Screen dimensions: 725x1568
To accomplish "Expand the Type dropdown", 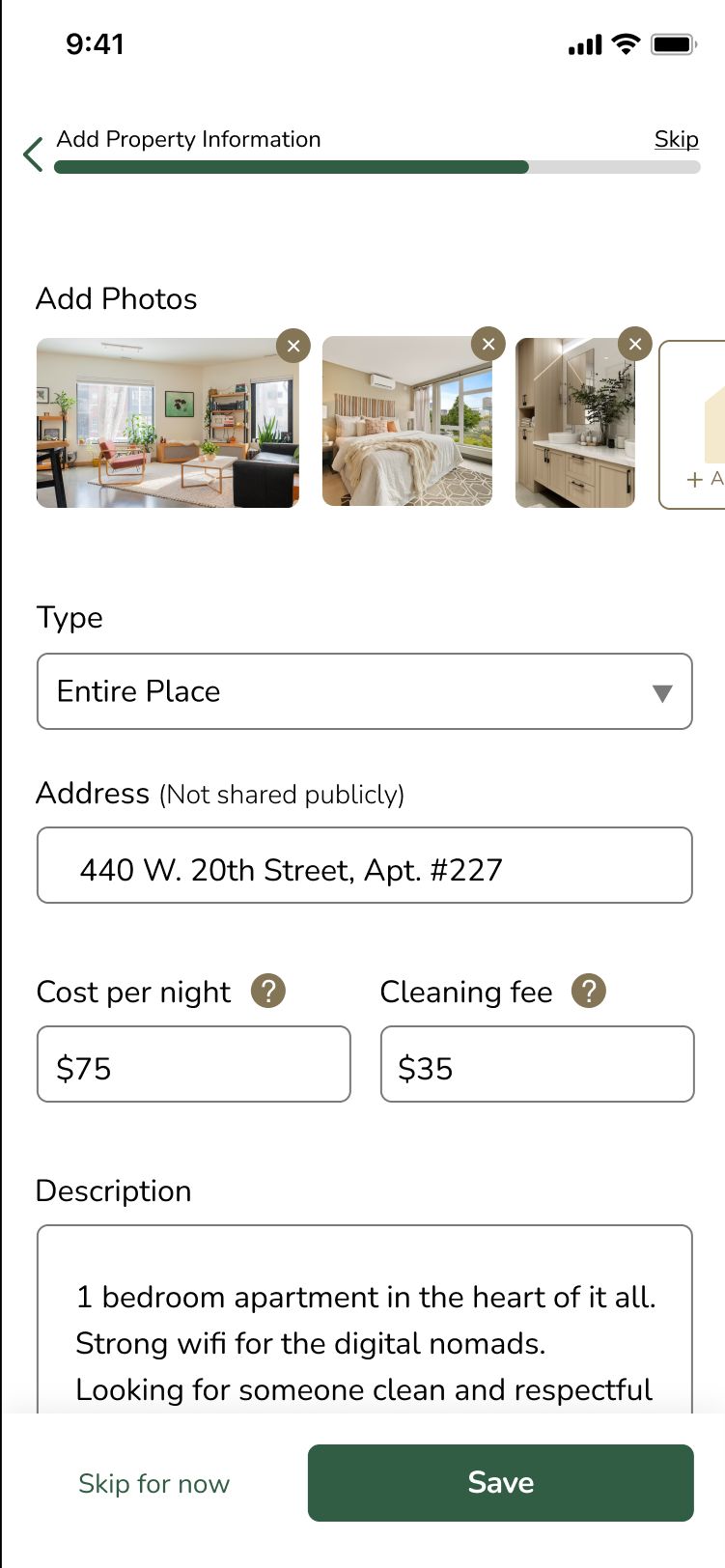I will [x=365, y=691].
